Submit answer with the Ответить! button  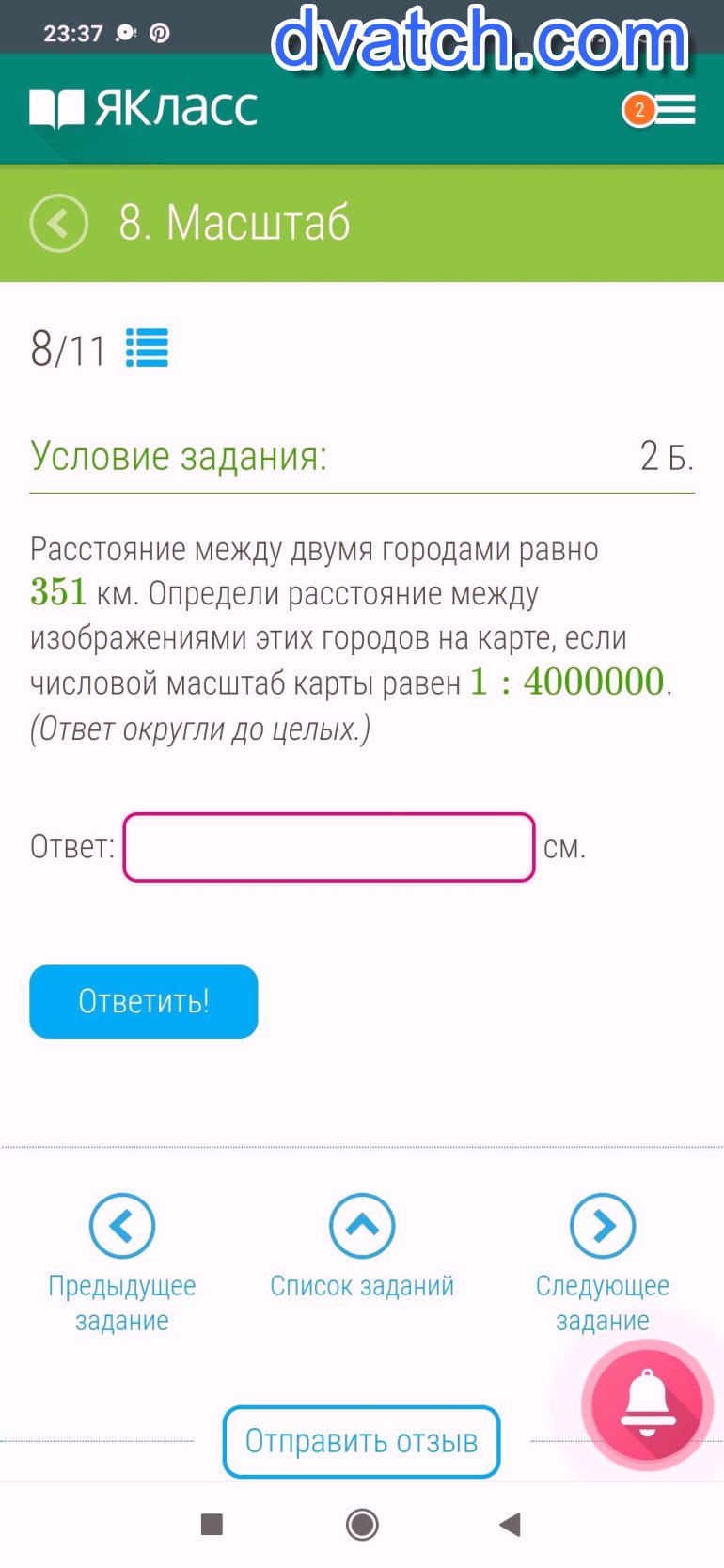(144, 1001)
